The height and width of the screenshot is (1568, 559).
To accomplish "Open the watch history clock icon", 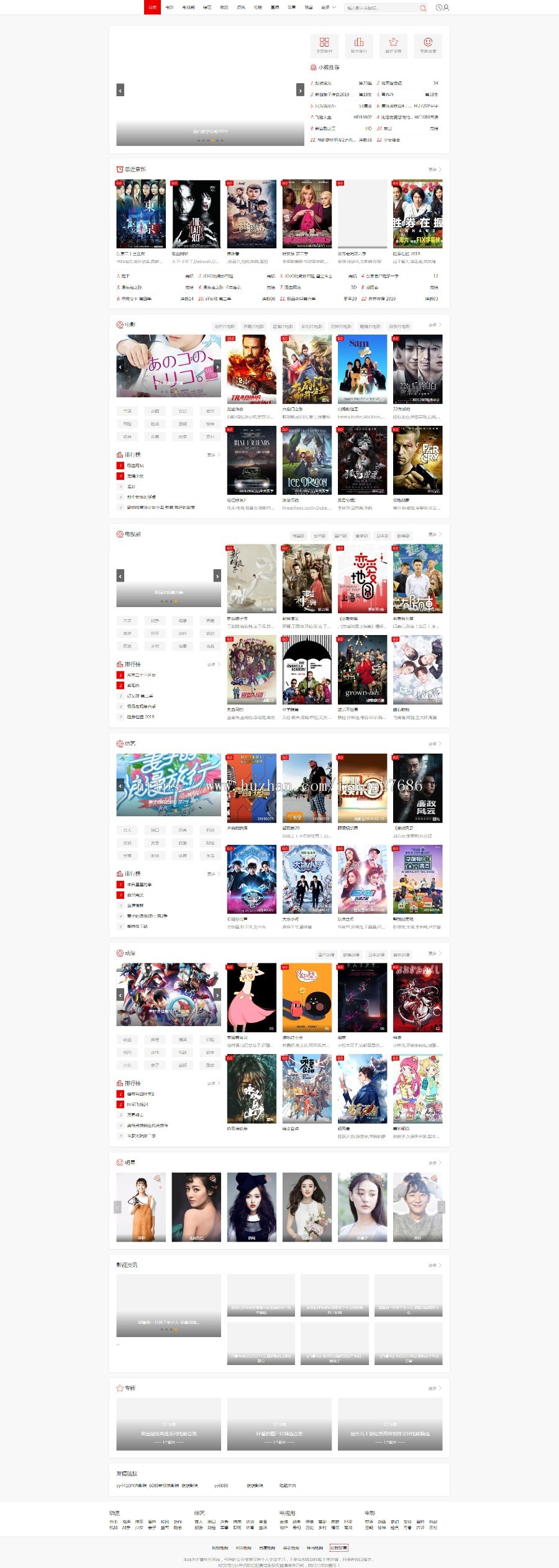I will (x=439, y=7).
